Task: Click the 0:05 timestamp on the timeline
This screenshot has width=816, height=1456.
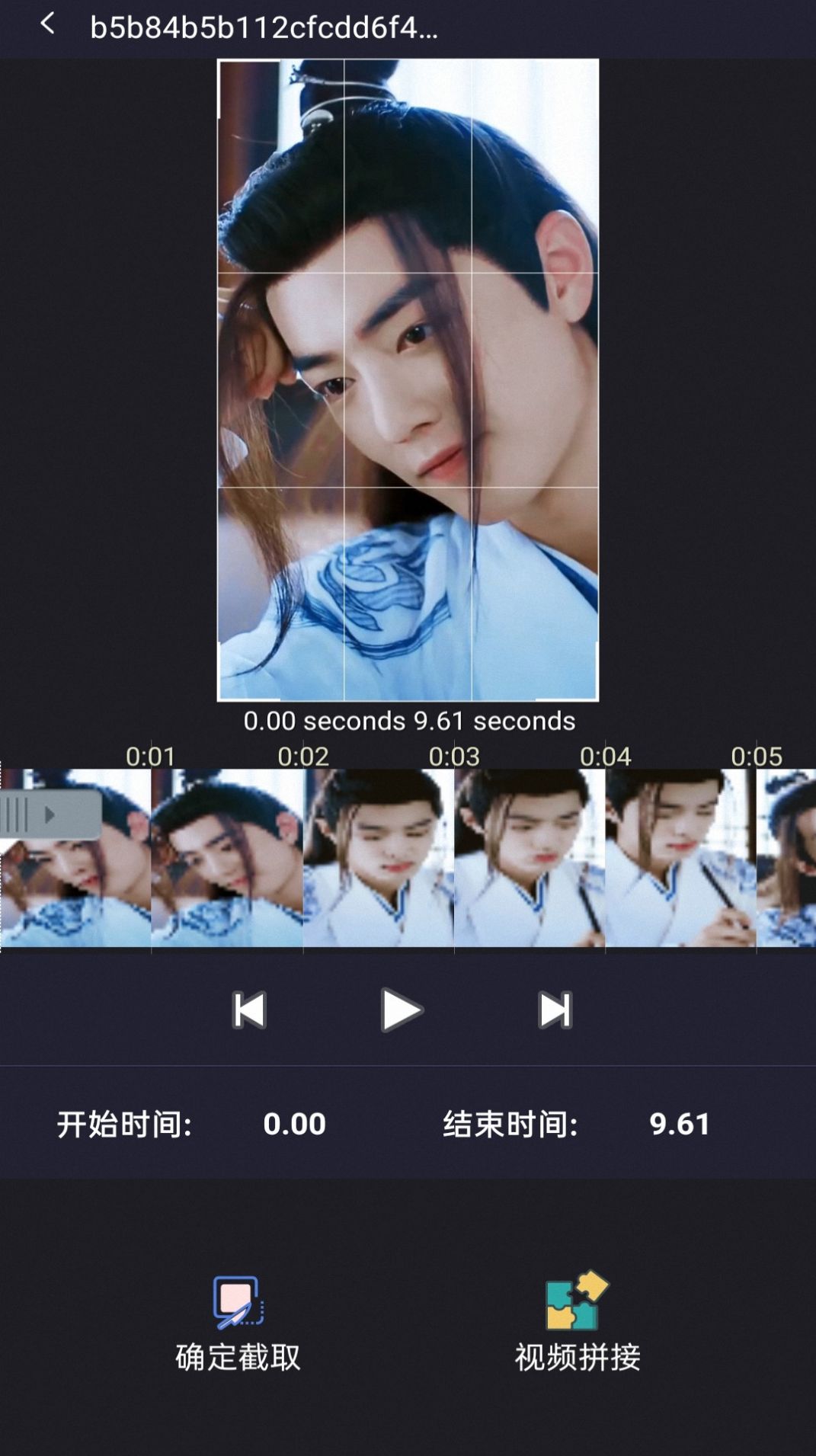Action: click(755, 757)
